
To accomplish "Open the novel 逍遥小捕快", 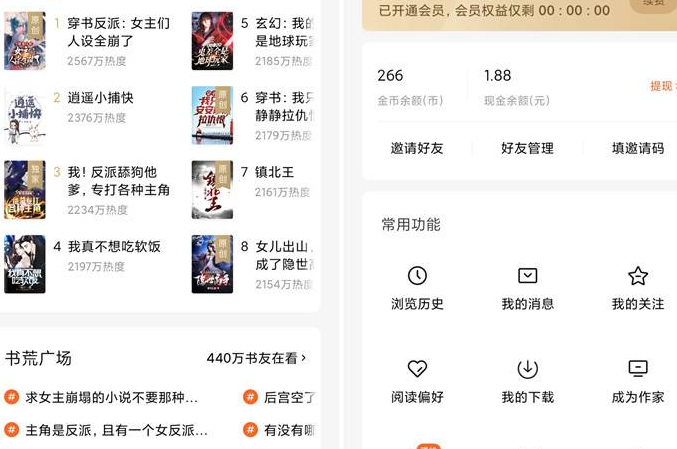I will pyautogui.click(x=100, y=98).
